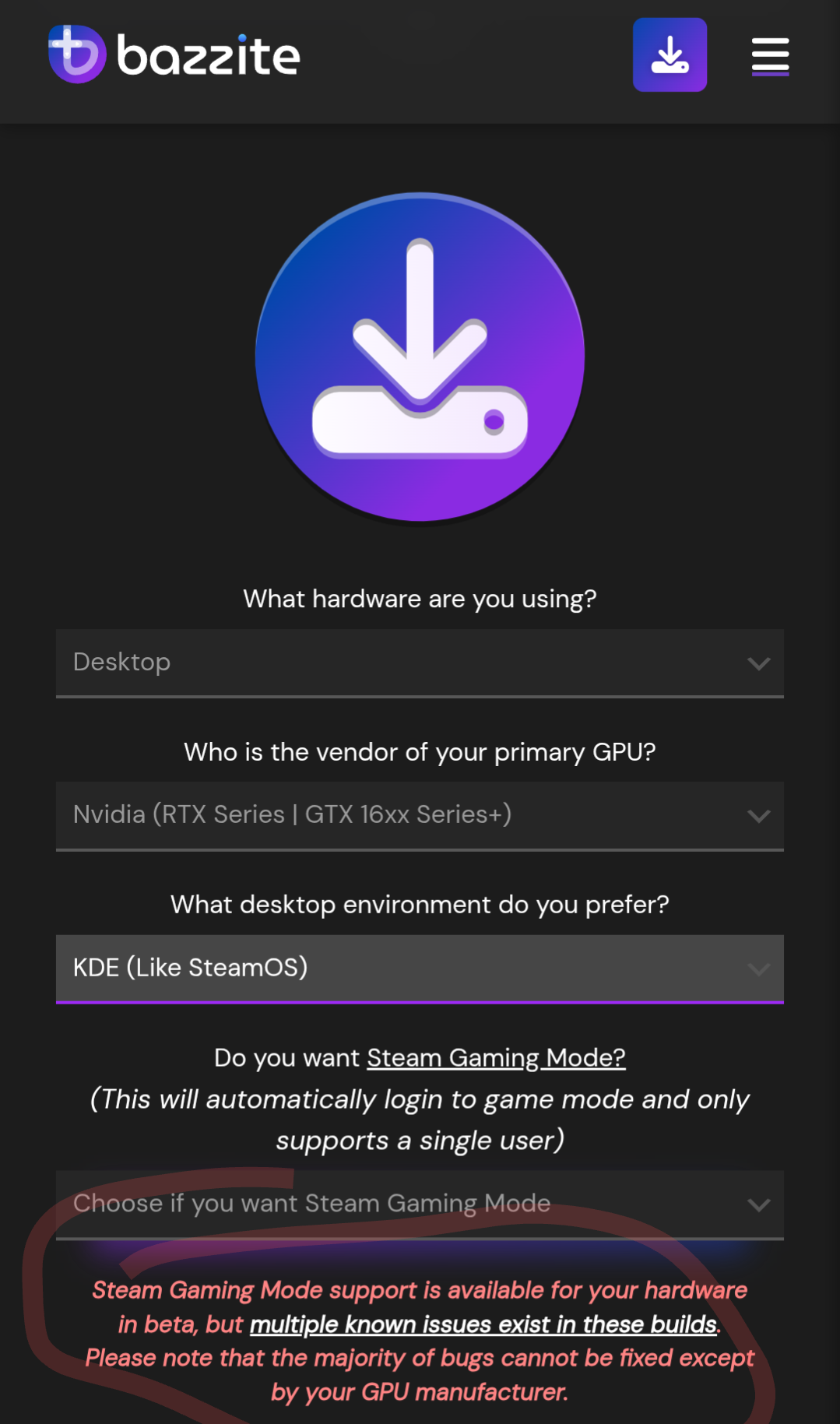840x1424 pixels.
Task: Open the multiple known issues link
Action: coord(483,1324)
